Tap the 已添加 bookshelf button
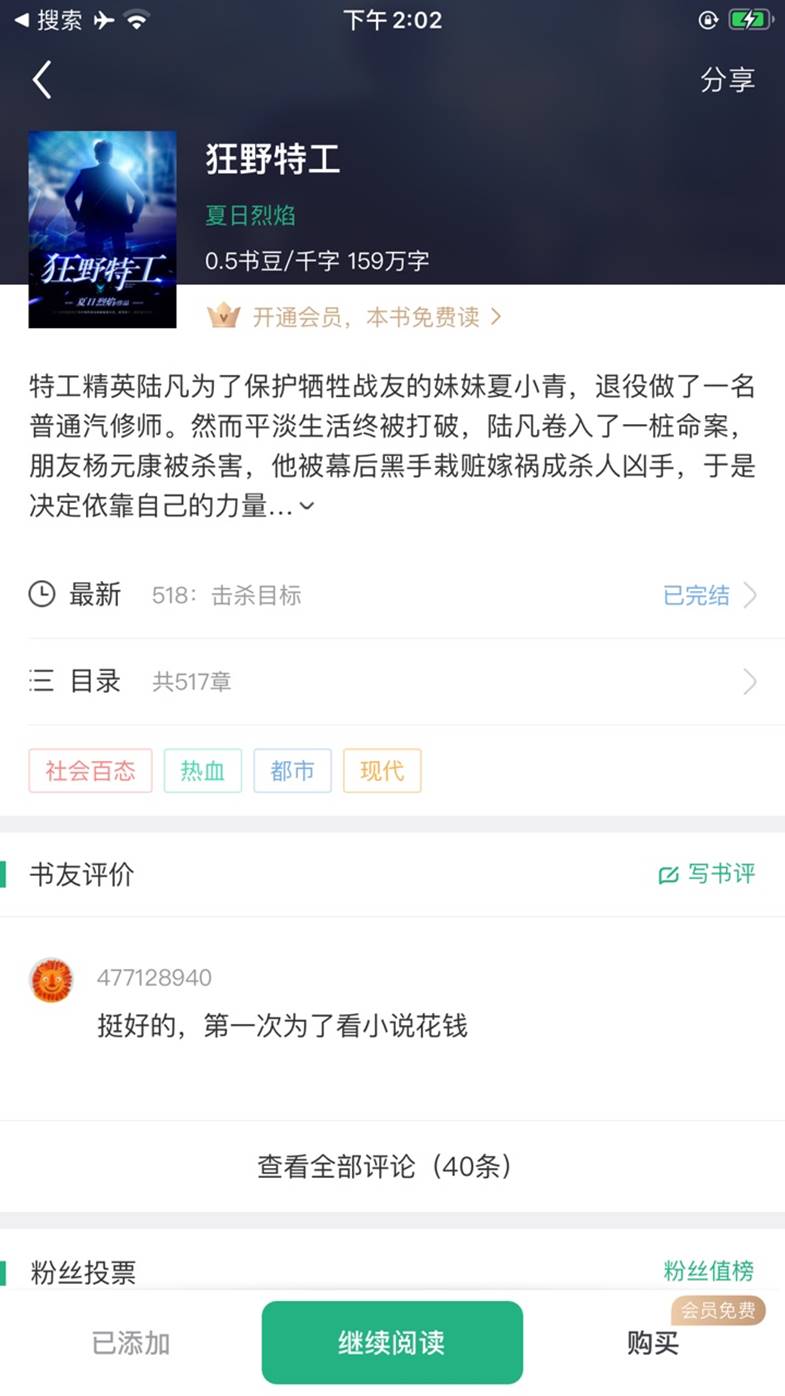This screenshot has height=1396, width=785. (x=131, y=1343)
